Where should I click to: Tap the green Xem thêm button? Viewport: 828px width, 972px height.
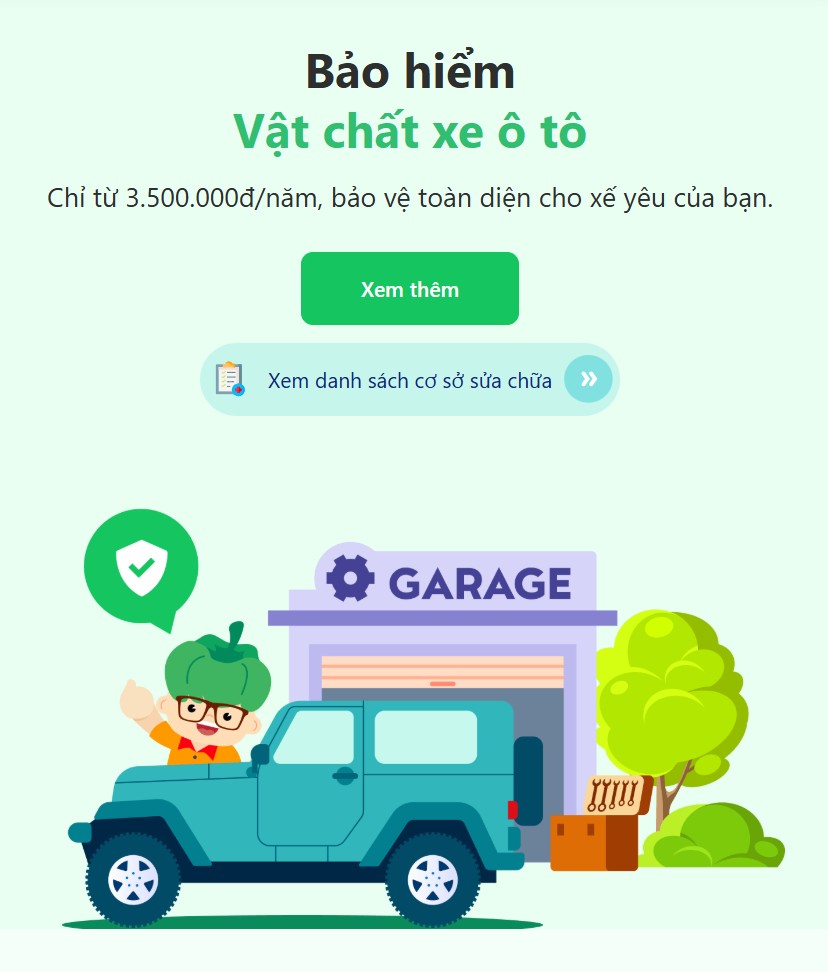click(410, 289)
